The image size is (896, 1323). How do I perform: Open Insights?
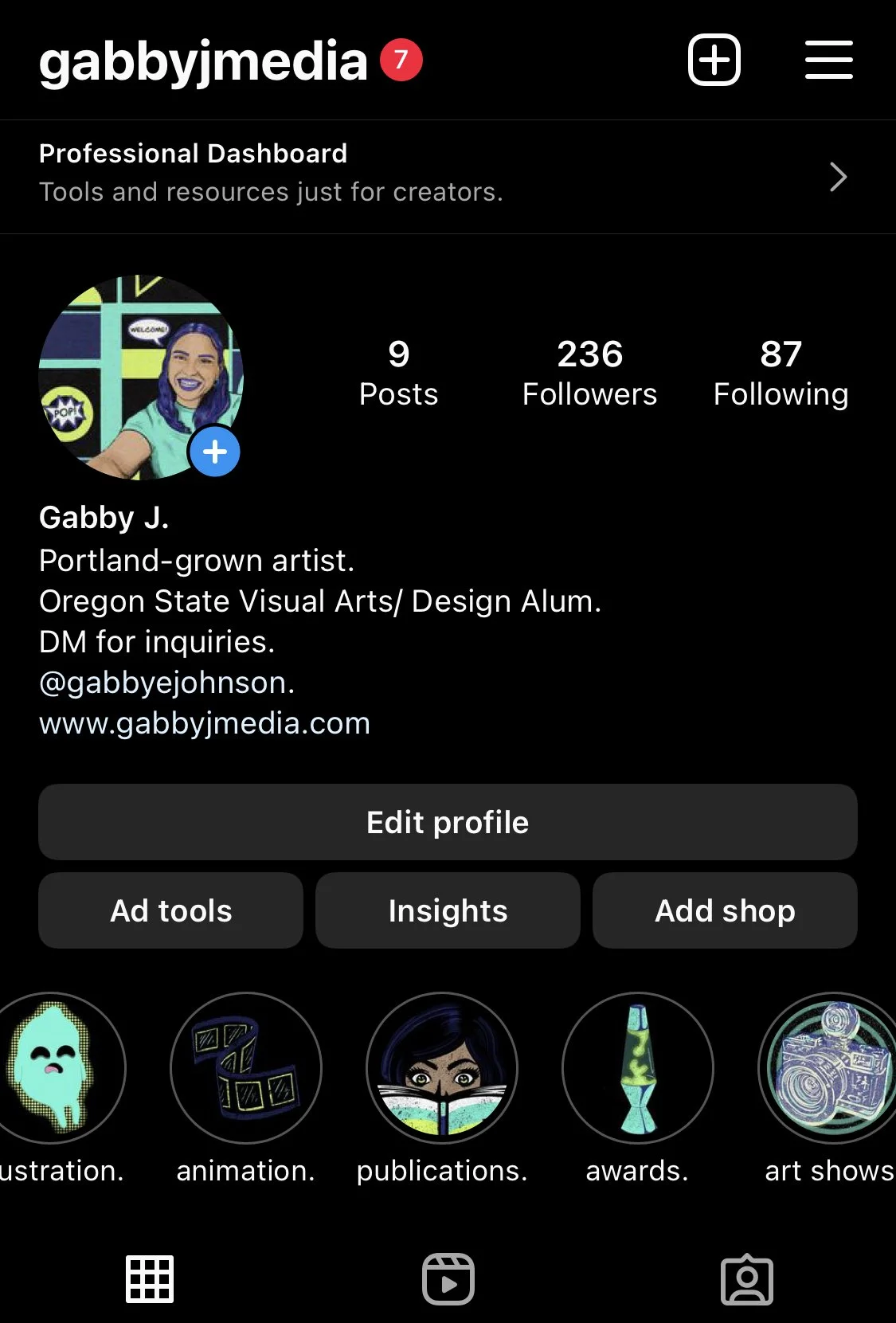click(x=448, y=910)
